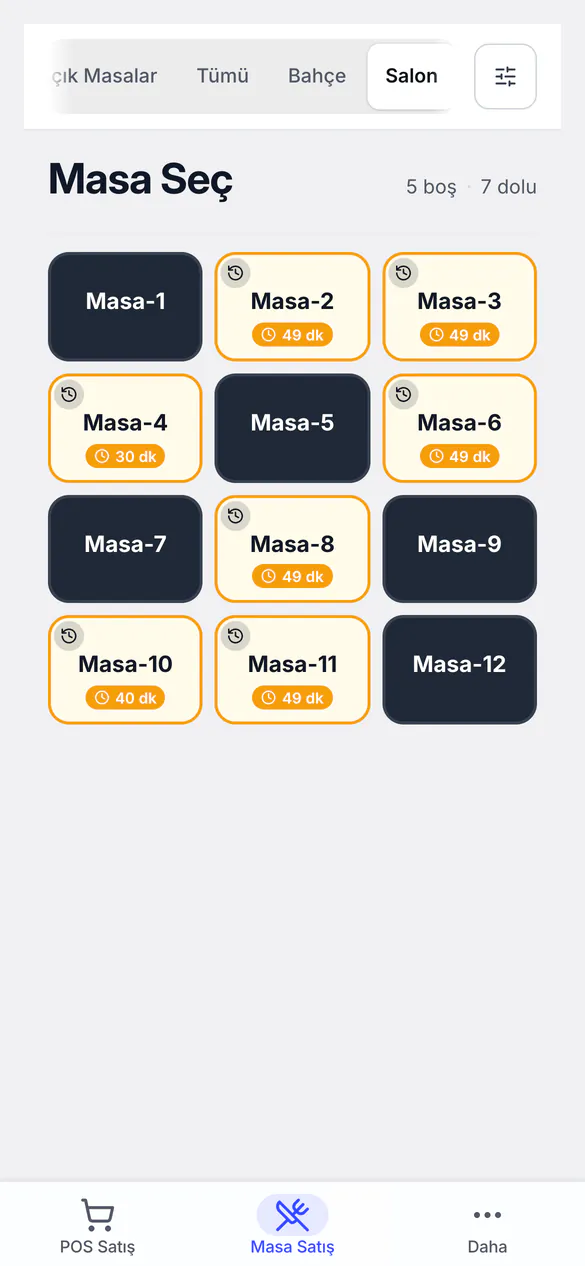Go to POS Satış tab
Viewport: 585px width, 1266px height.
97,1226
